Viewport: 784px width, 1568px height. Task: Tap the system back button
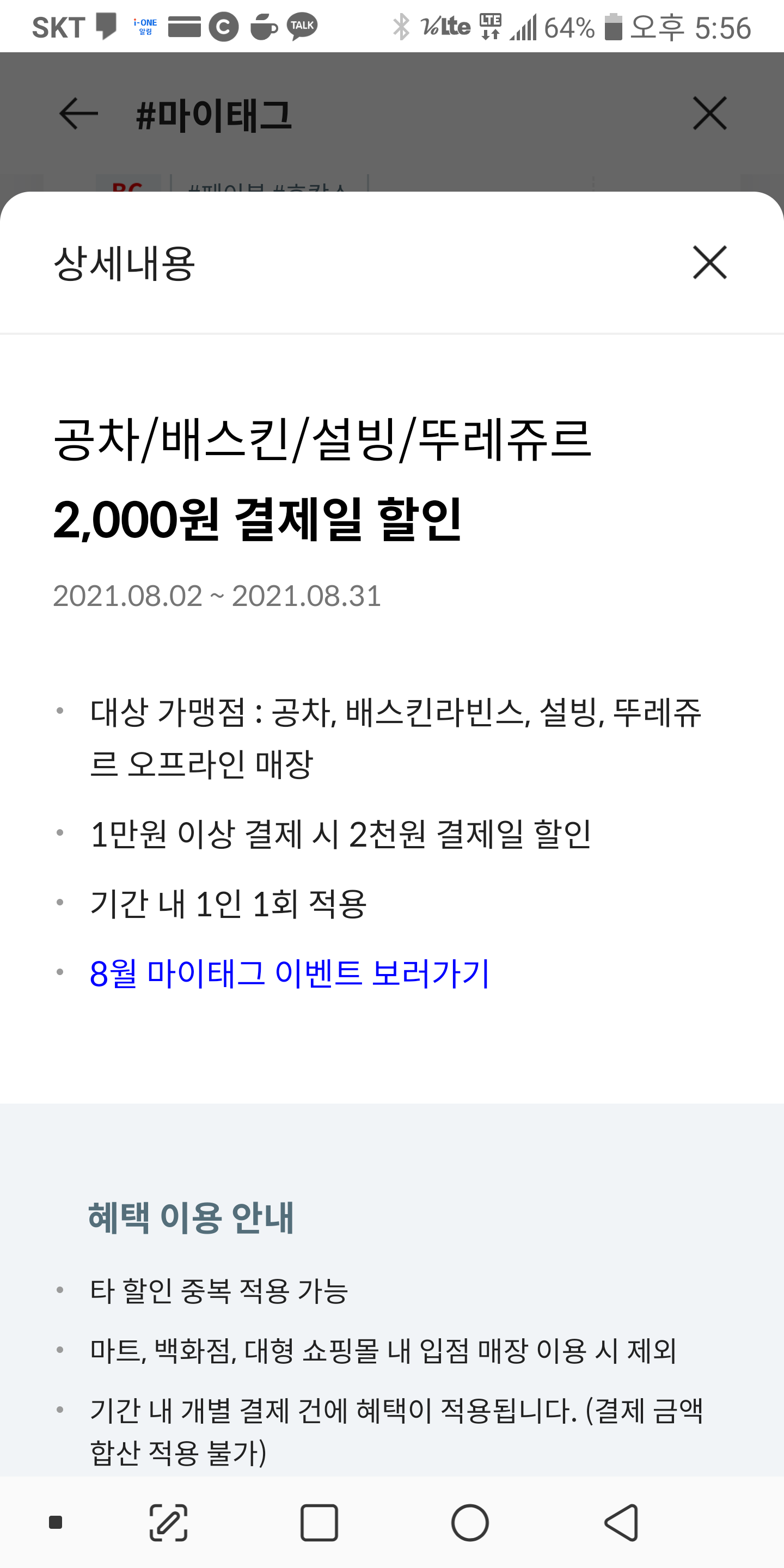coord(621,1522)
